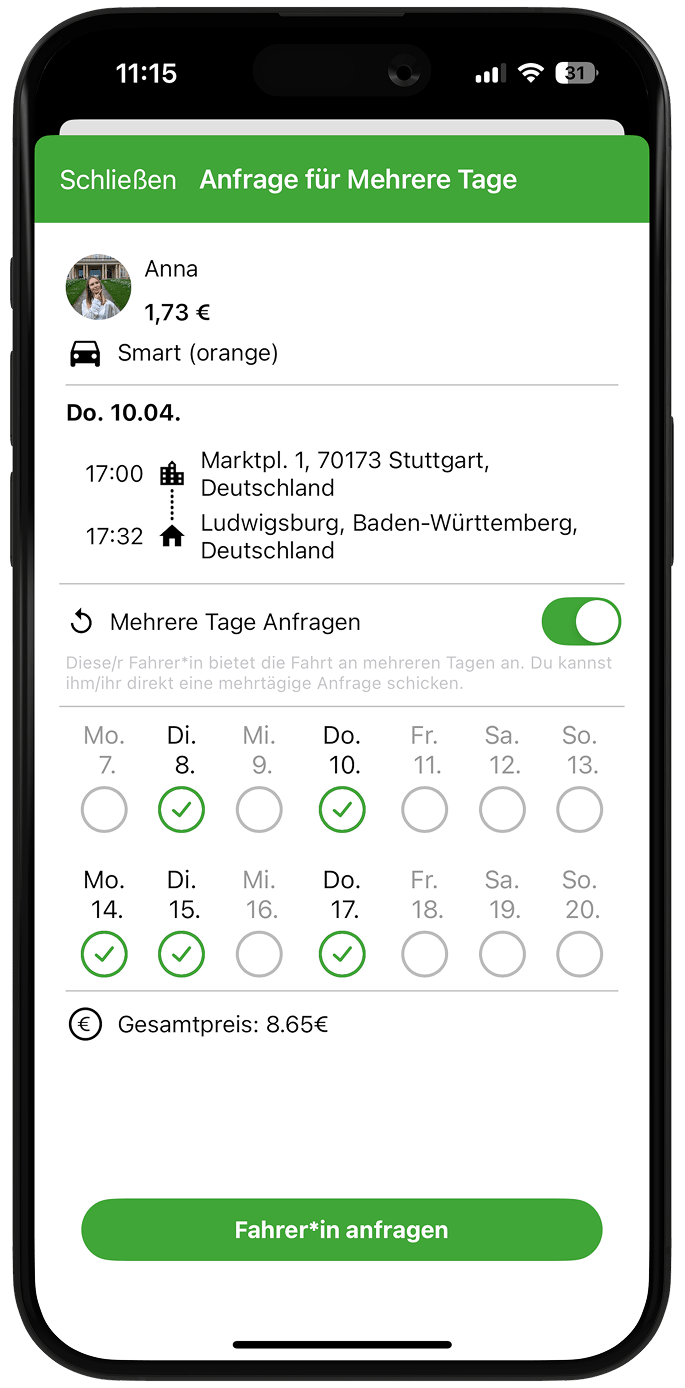Uncheck Mo. 14. day circle

104,955
